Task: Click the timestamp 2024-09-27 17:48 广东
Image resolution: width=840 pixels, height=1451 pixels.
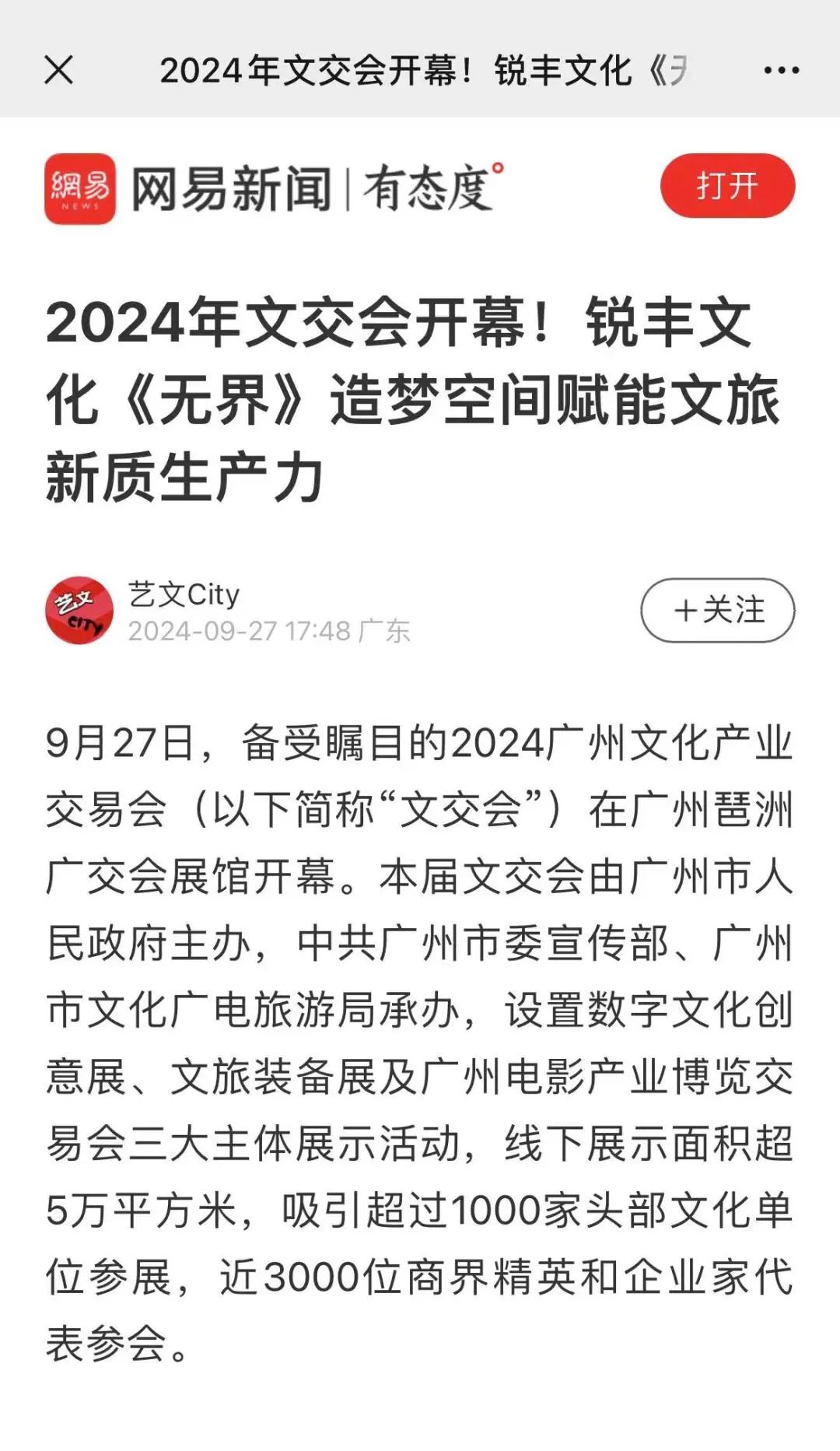Action: coord(268,630)
